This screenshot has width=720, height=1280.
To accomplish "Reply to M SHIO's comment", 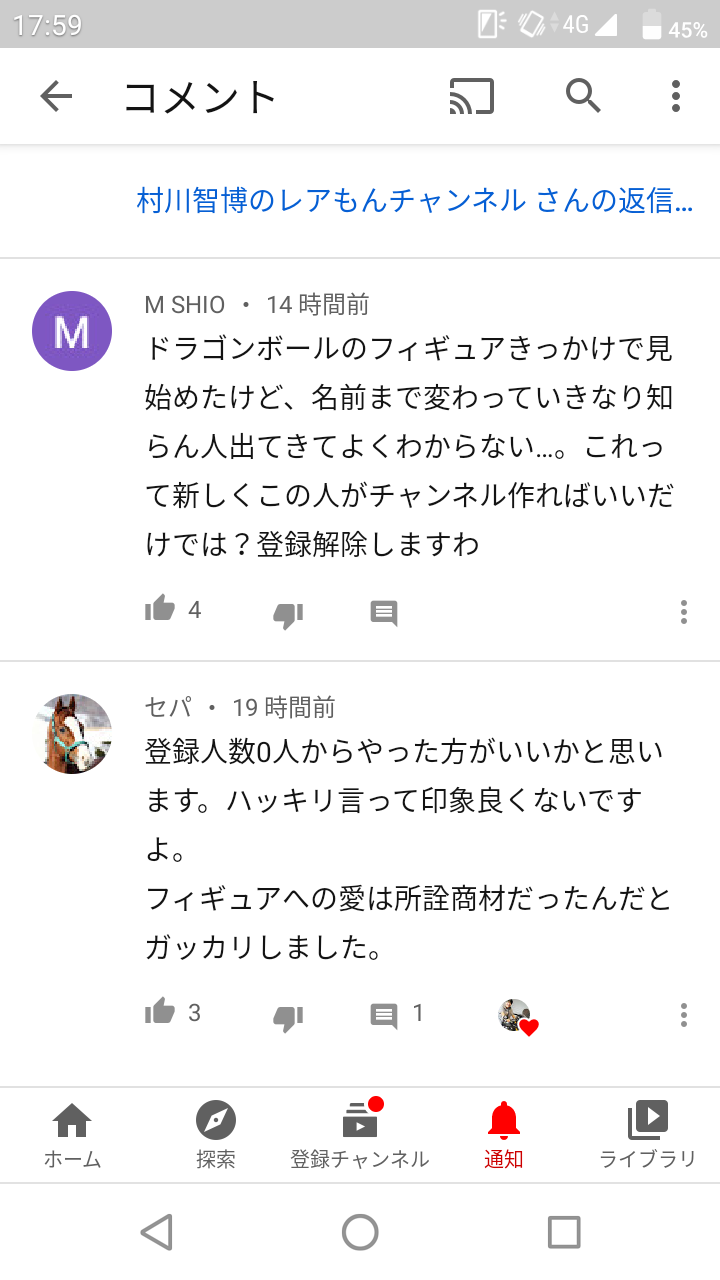I will pyautogui.click(x=384, y=613).
